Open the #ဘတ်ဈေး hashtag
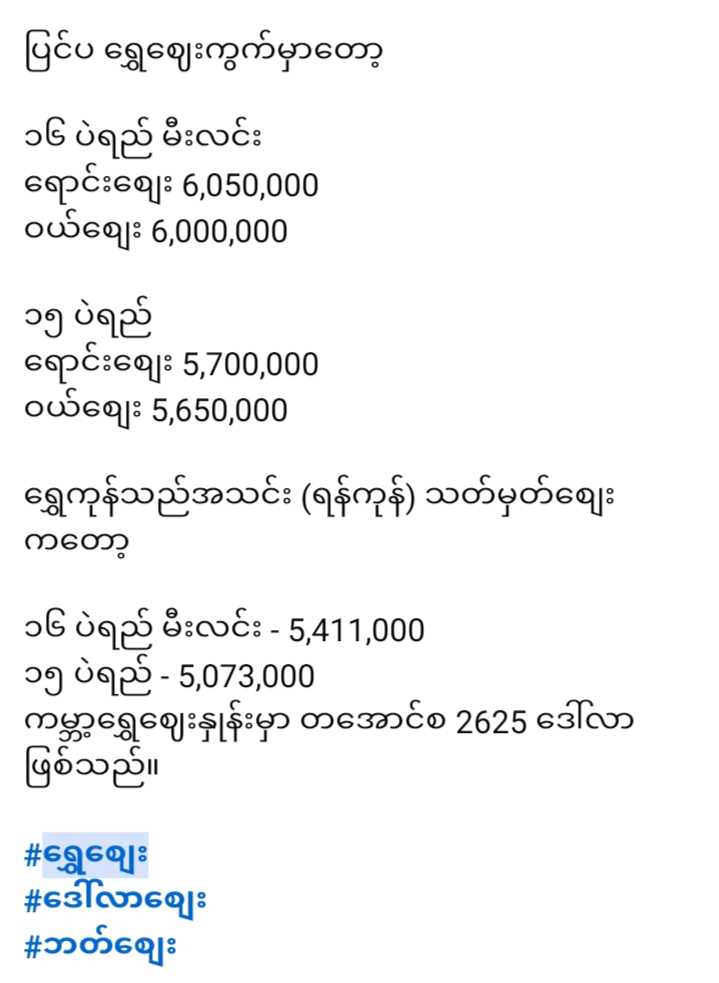Screen dimensions: 719x983 [x=100, y=946]
